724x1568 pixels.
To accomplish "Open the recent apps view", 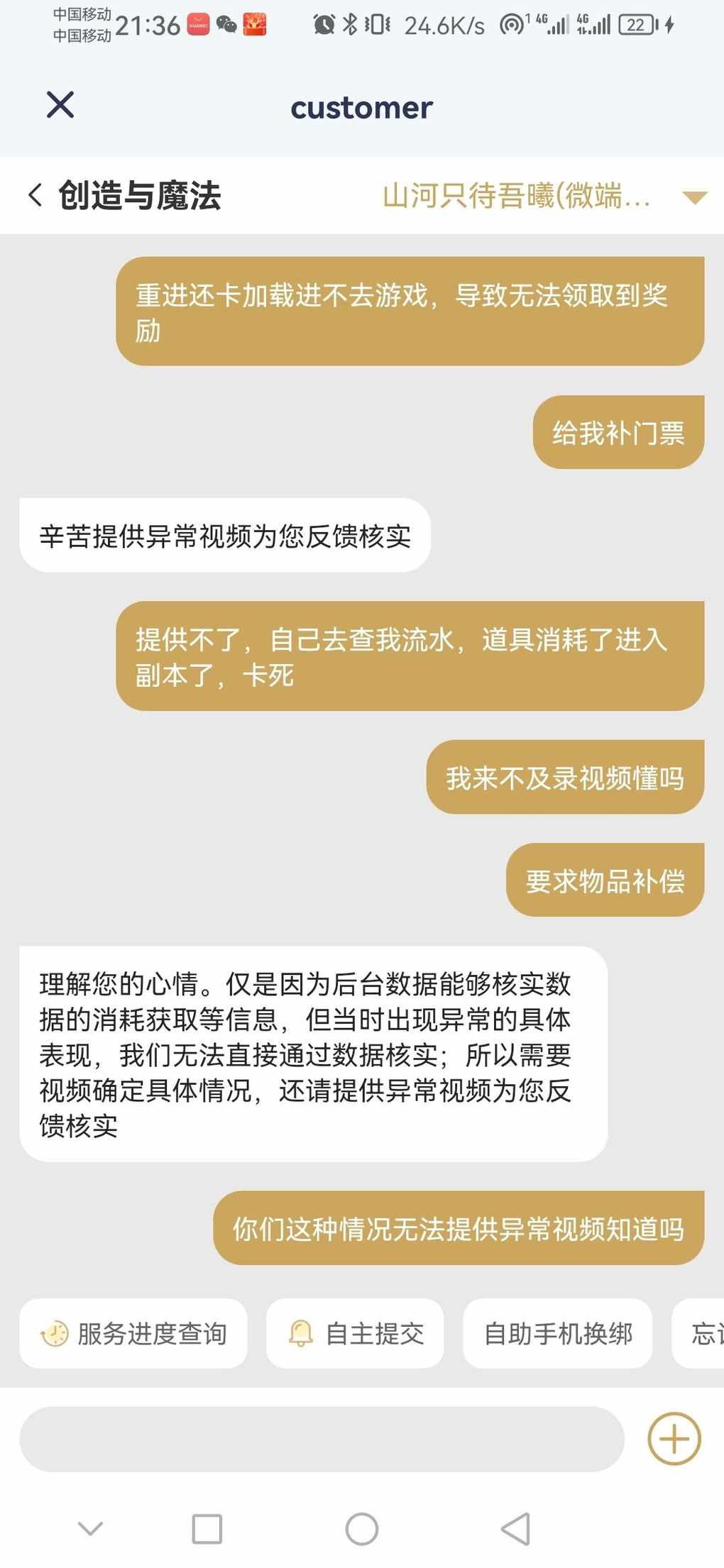I will [207, 1528].
